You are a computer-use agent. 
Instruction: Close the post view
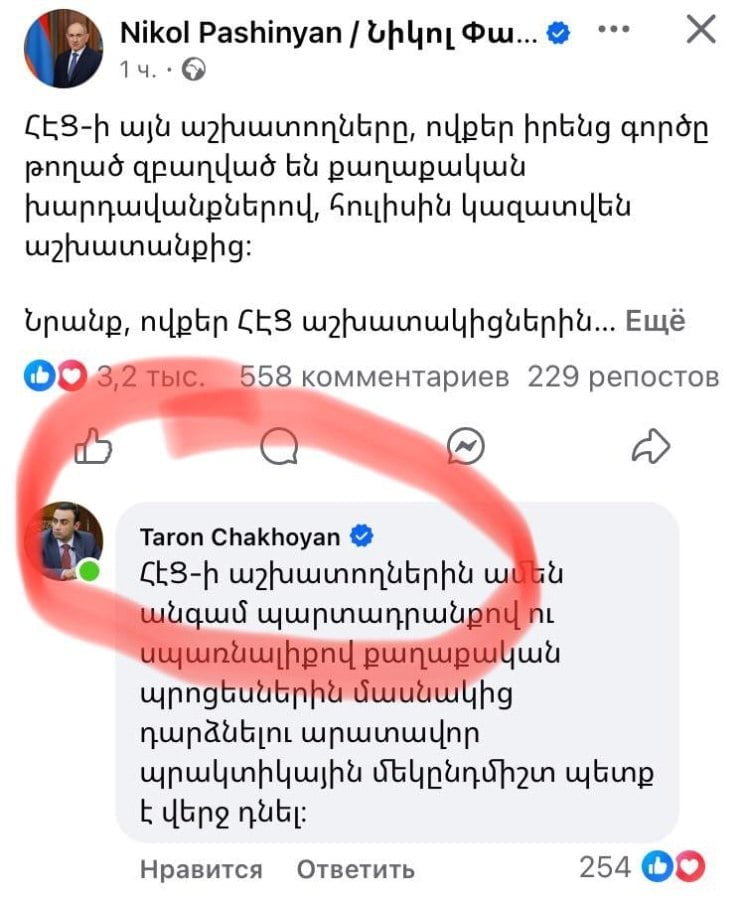703,30
